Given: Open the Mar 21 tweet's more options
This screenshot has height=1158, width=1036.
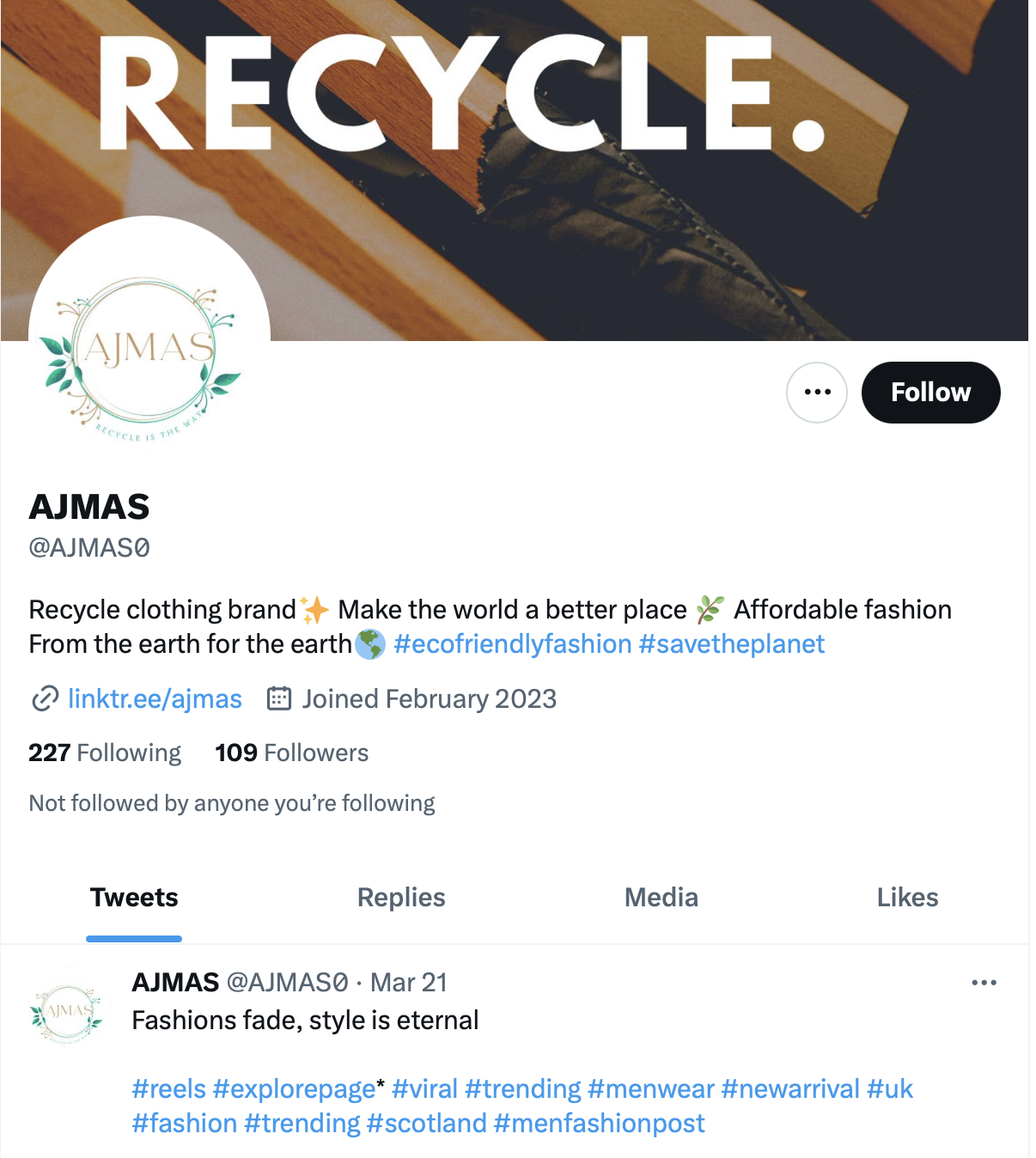Looking at the screenshot, I should coord(984,983).
